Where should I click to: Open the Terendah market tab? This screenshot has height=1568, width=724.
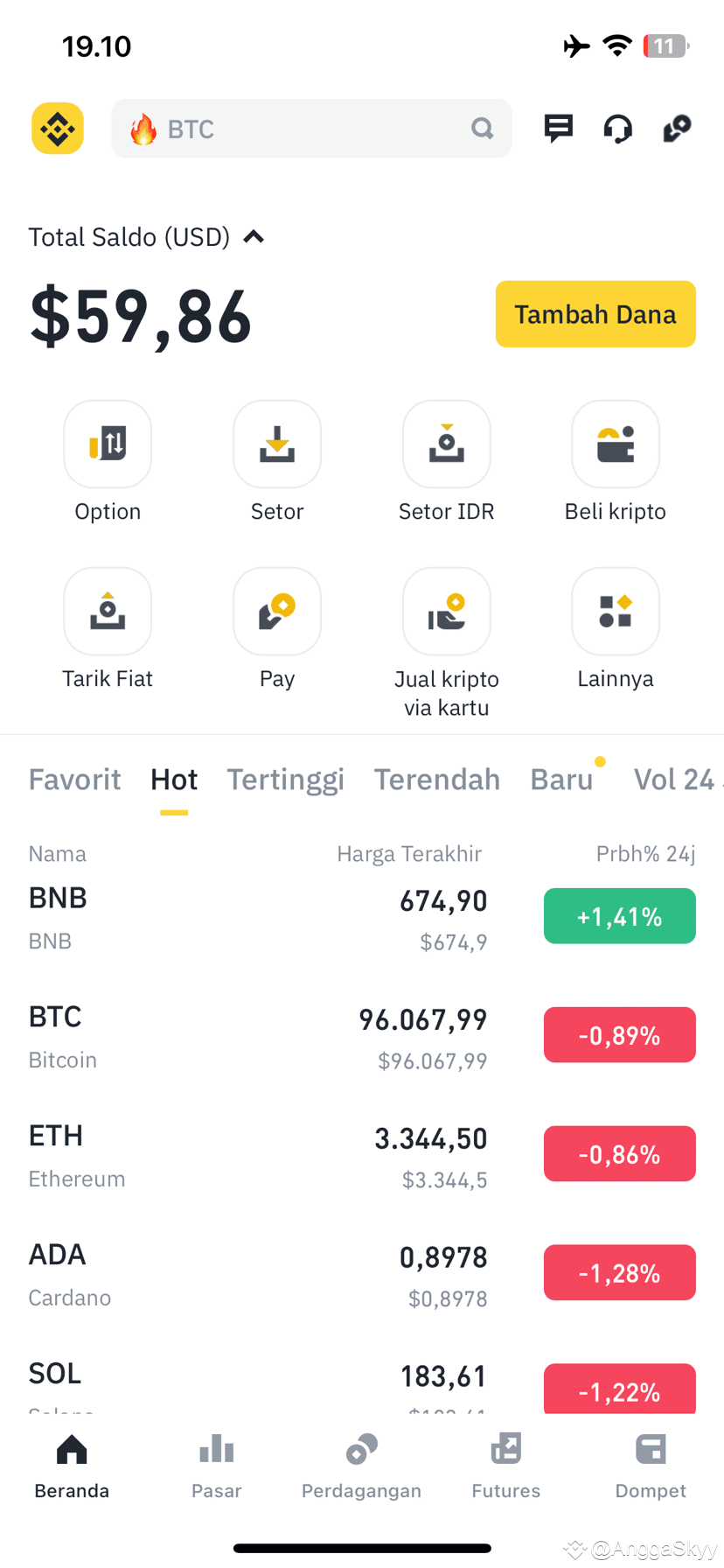point(437,779)
